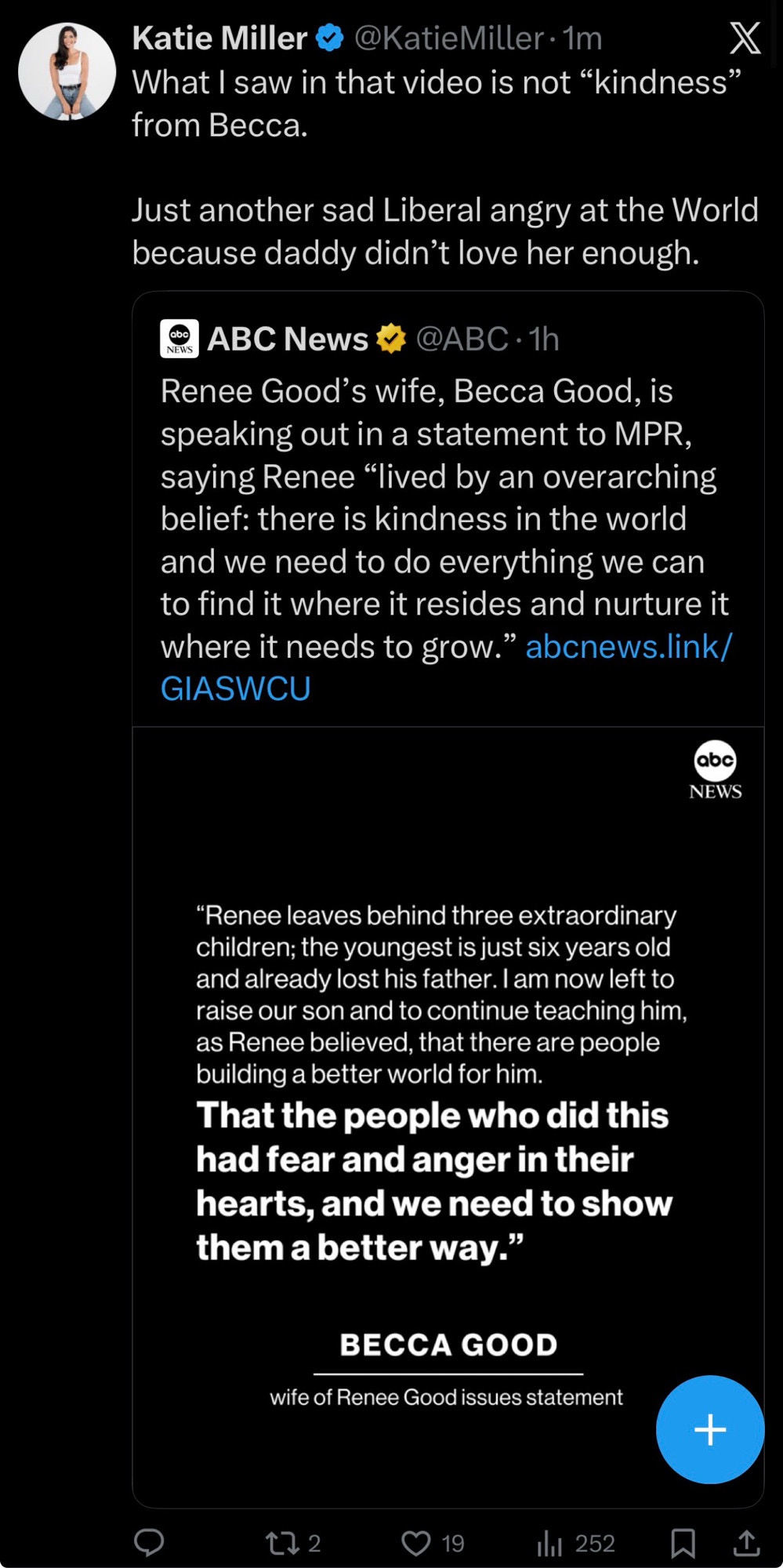
Task: Open Katie Miller's profile picture
Action: pos(67,71)
